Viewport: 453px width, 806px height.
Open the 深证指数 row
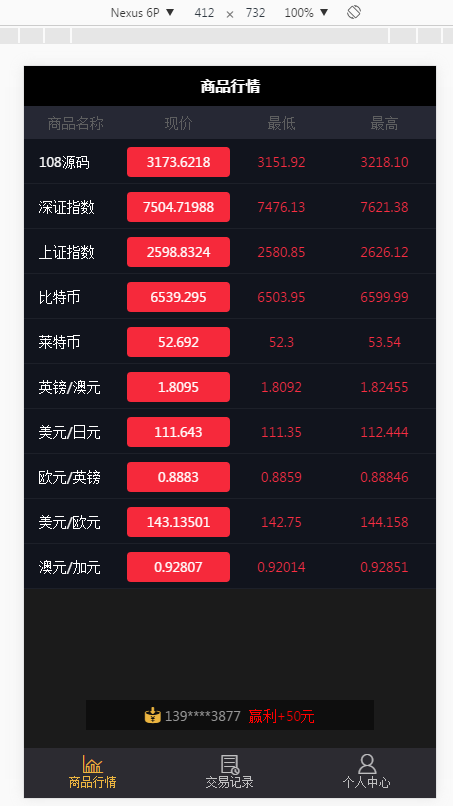[230, 207]
